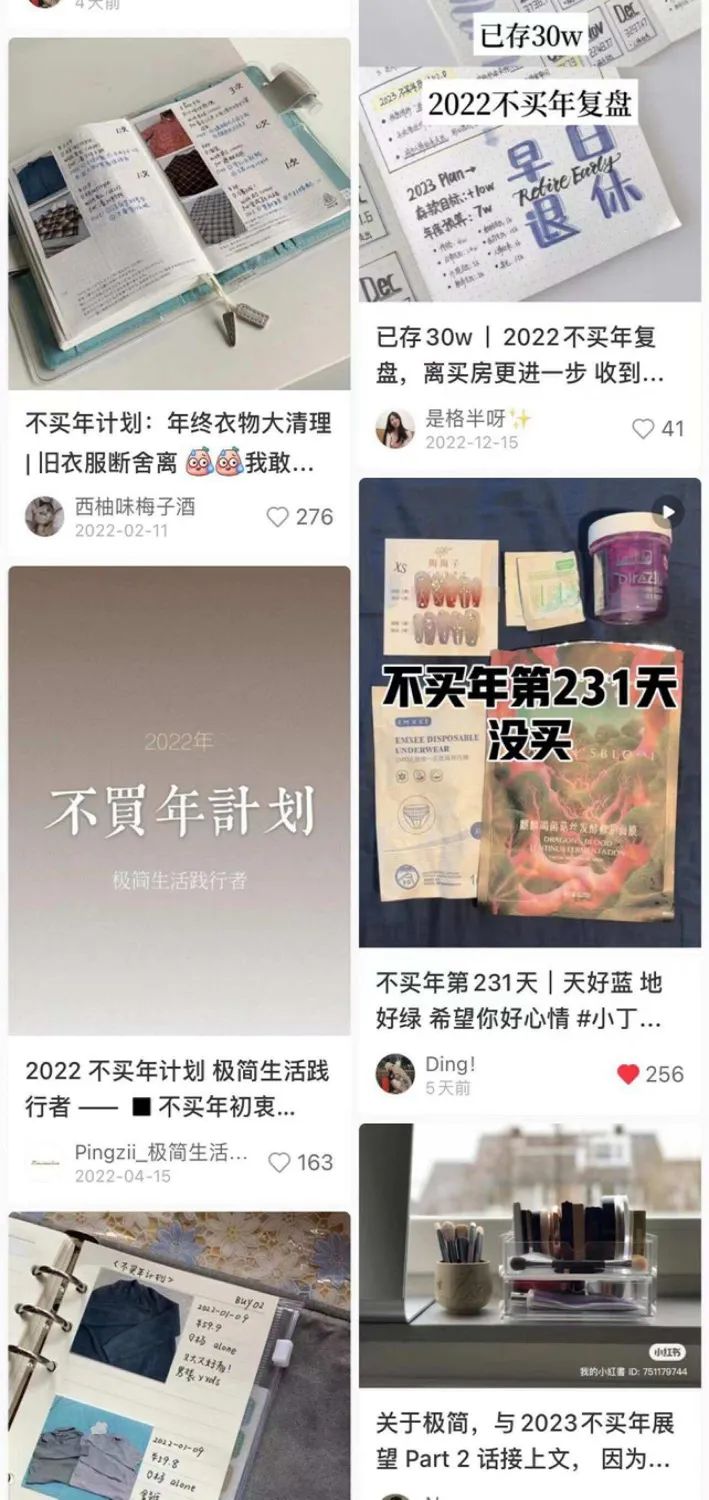Open the binder notebook clothes post
Viewport: 709px width, 1500px height.
179,1356
